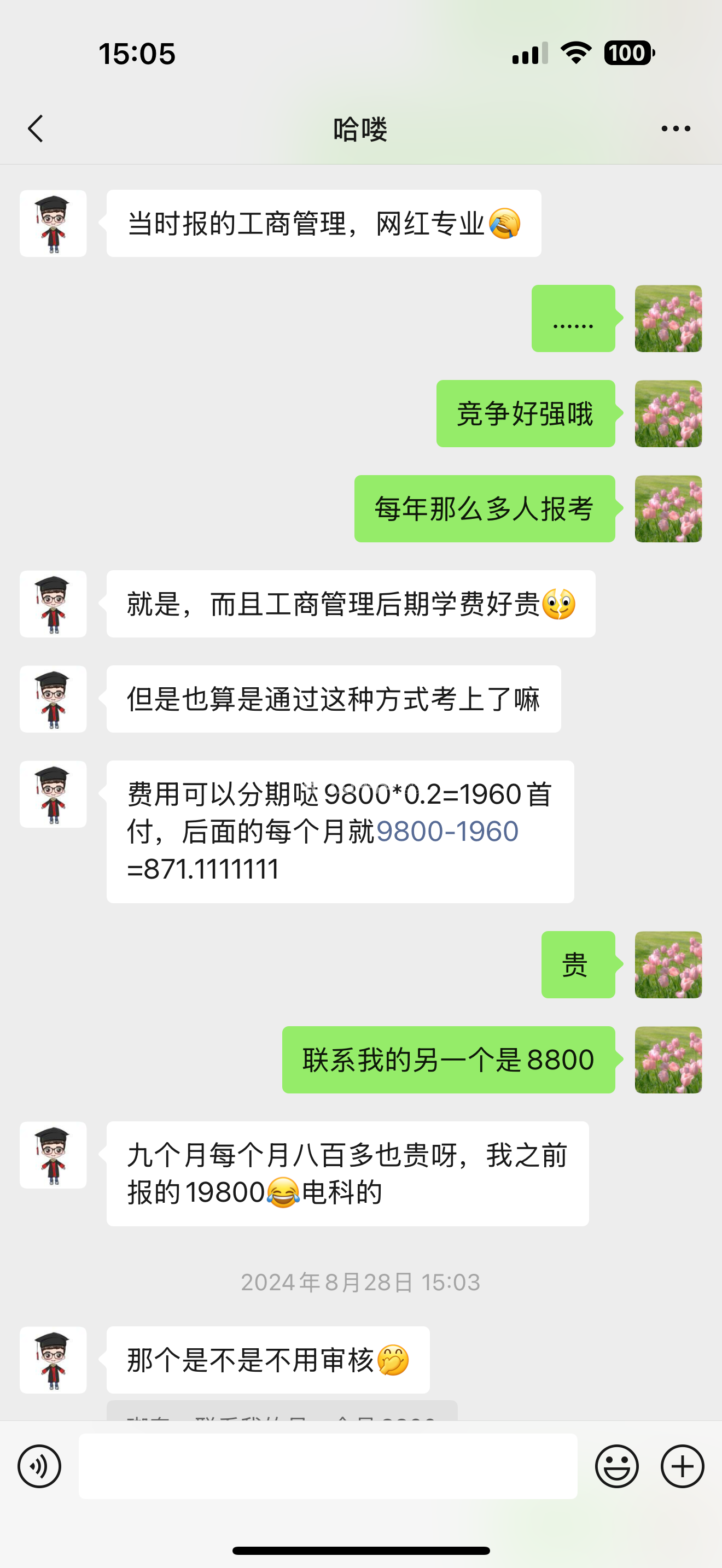Open the emoji picker
722x1568 pixels.
pos(616,1466)
